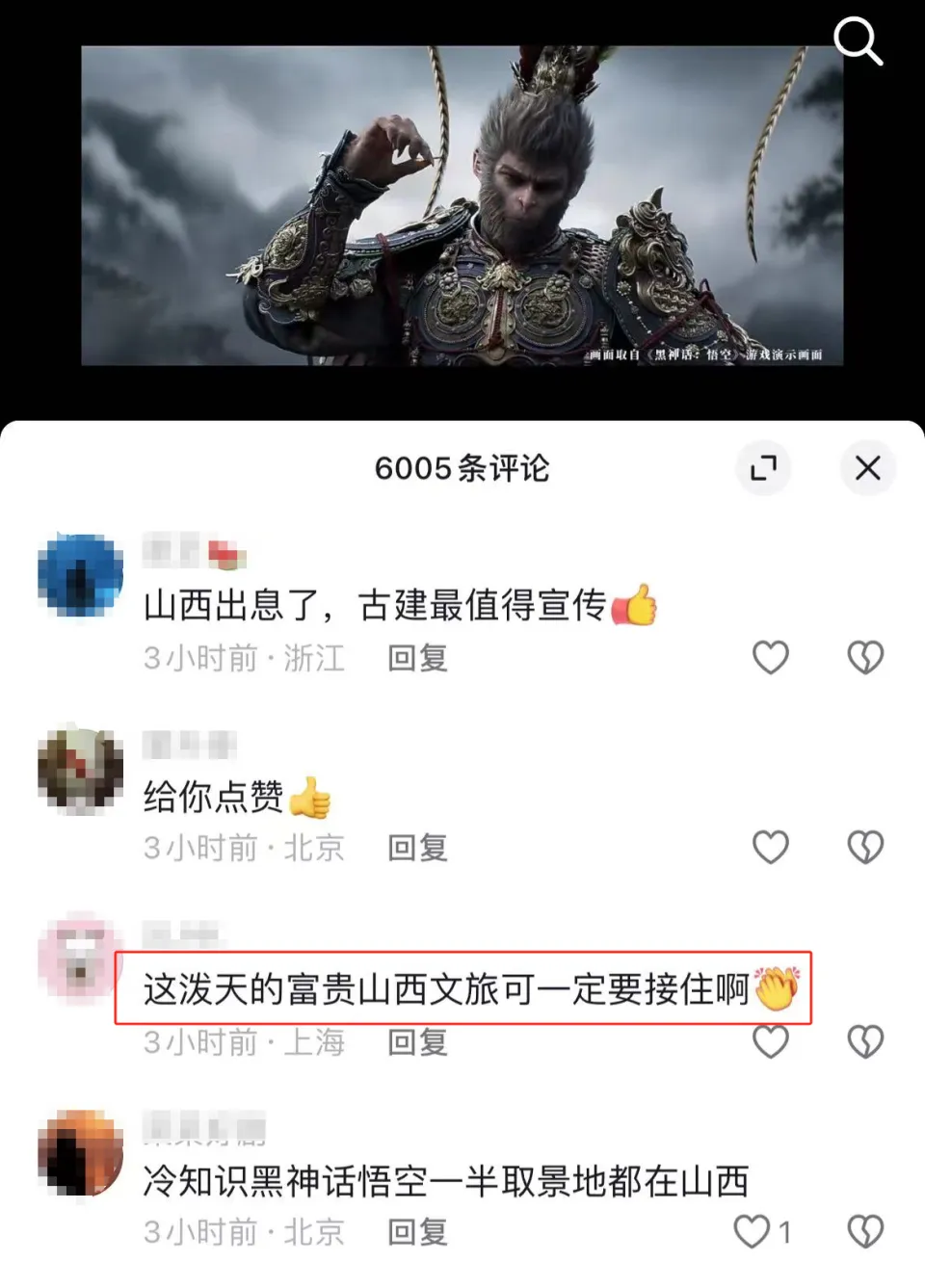This screenshot has width=925, height=1288.
Task: Reply to the comment from 浙江
Action: tap(417, 658)
